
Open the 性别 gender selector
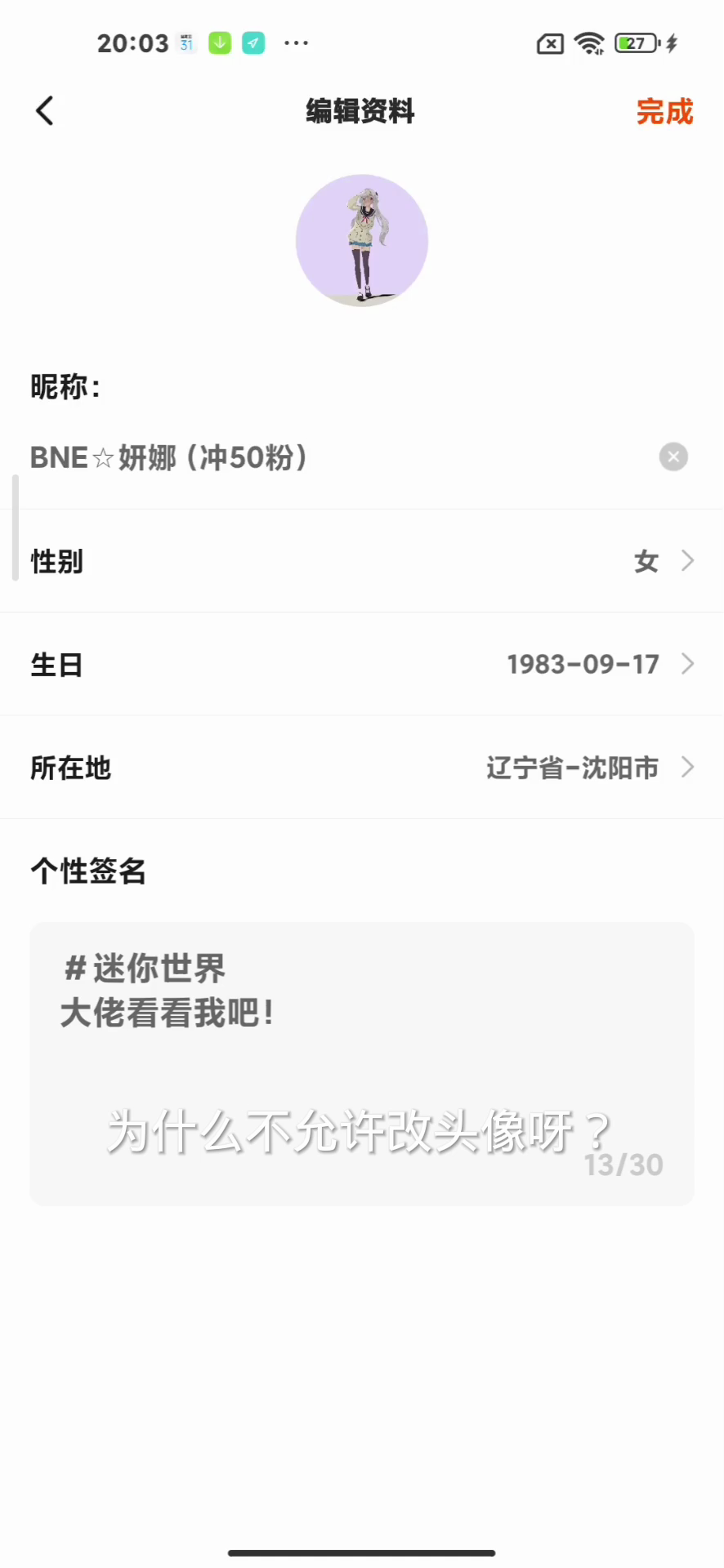coord(362,561)
